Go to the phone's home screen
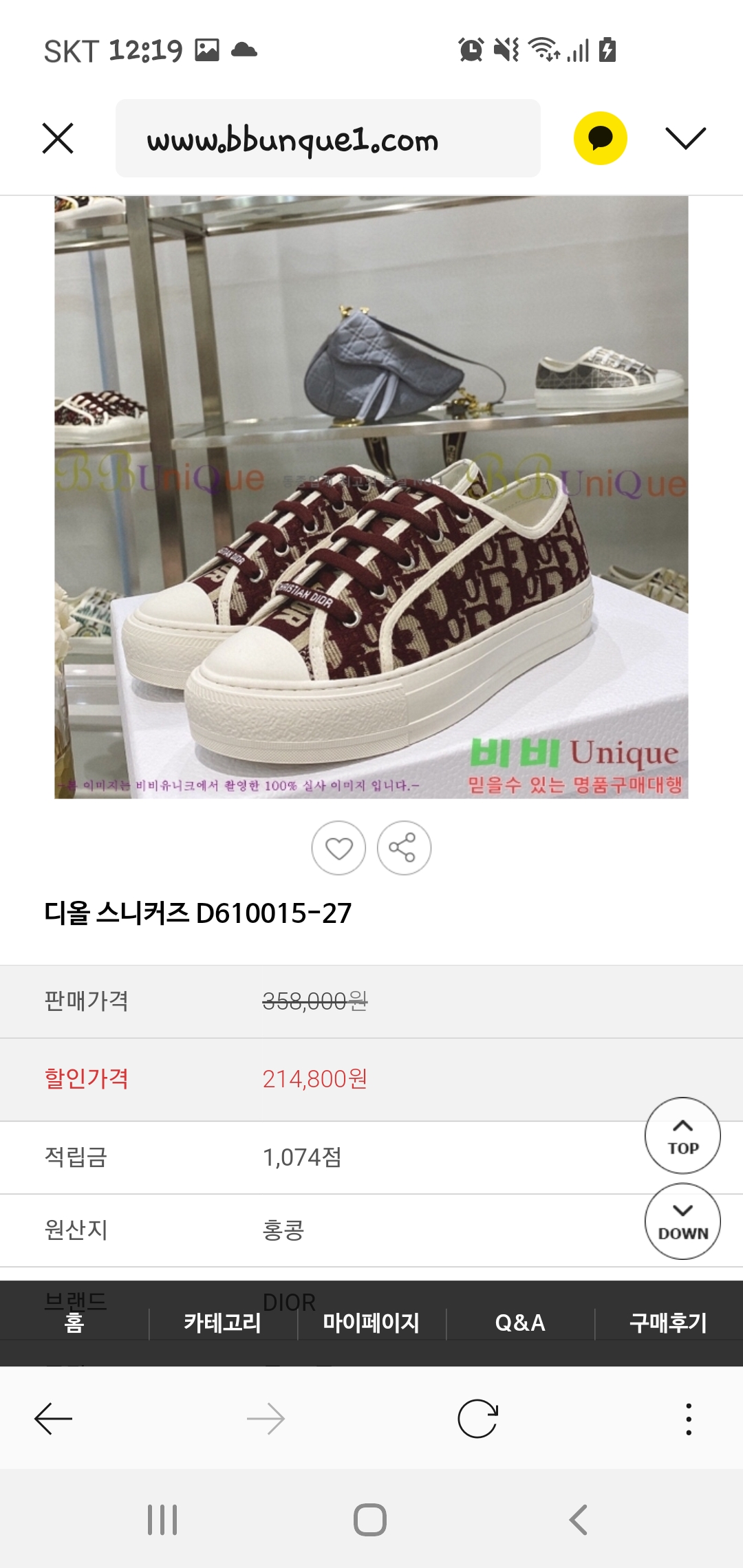 [370, 1520]
